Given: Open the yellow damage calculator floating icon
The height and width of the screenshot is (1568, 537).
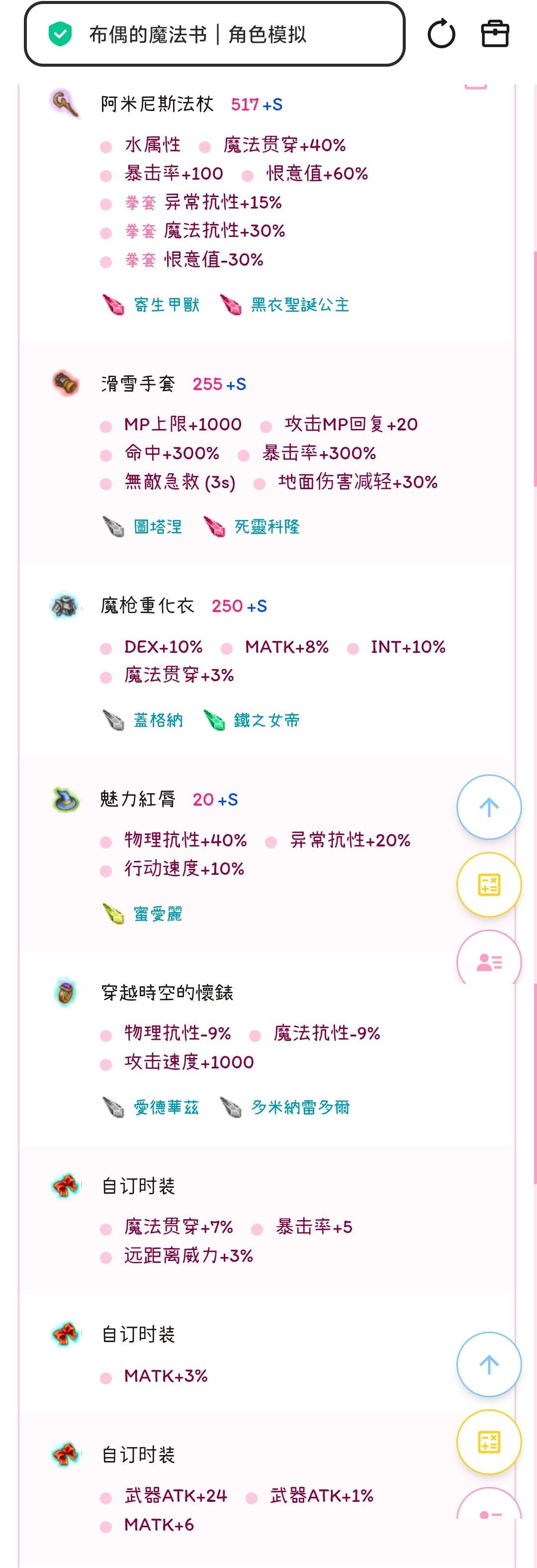Looking at the screenshot, I should click(489, 884).
